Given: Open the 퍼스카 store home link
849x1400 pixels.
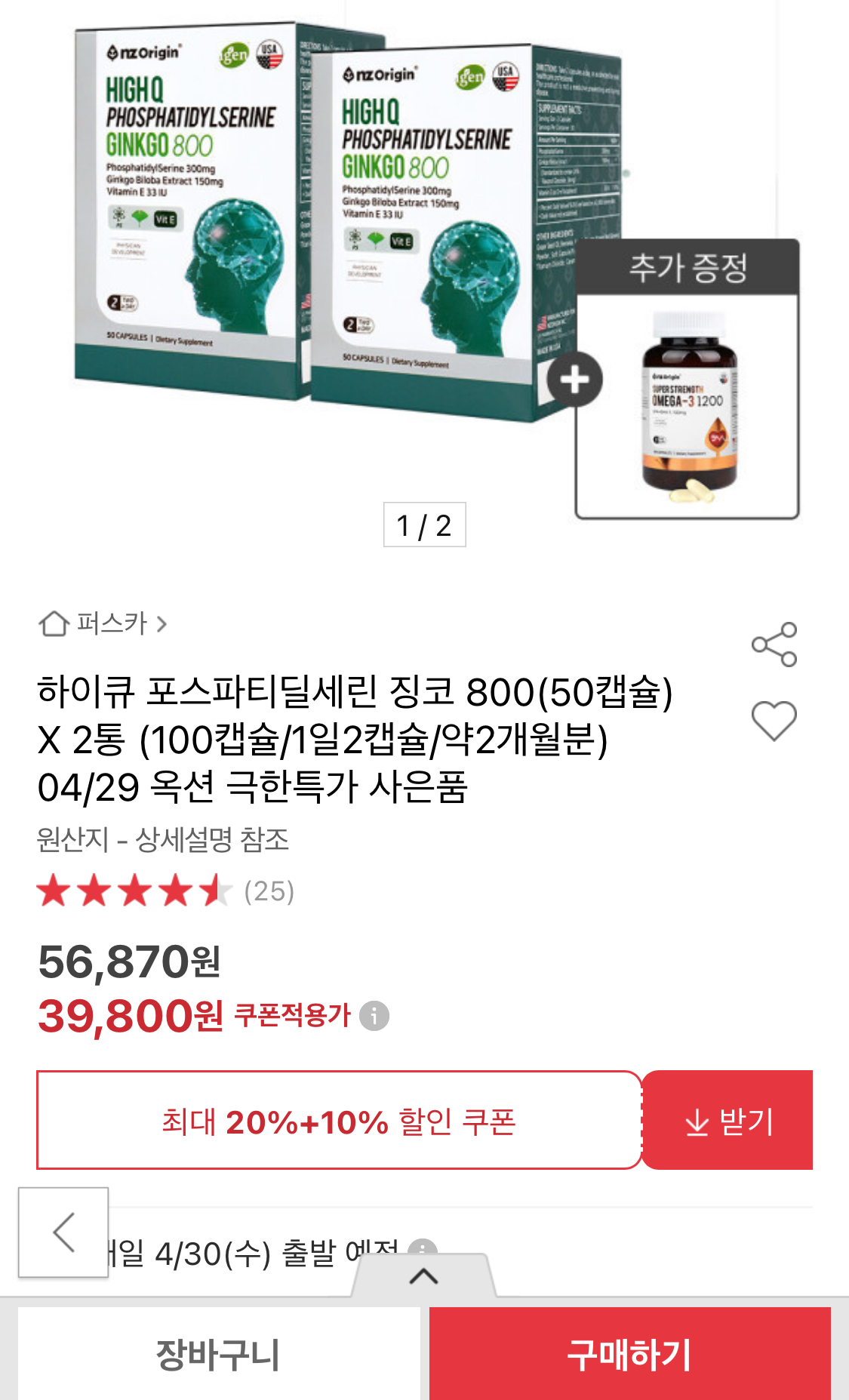Looking at the screenshot, I should pyautogui.click(x=103, y=623).
